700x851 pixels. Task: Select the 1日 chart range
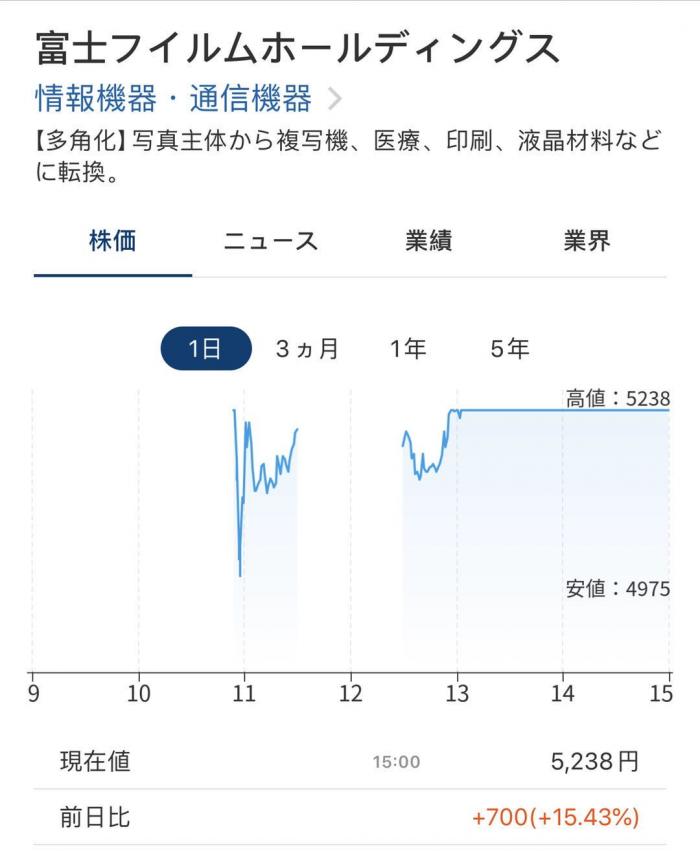(x=205, y=349)
